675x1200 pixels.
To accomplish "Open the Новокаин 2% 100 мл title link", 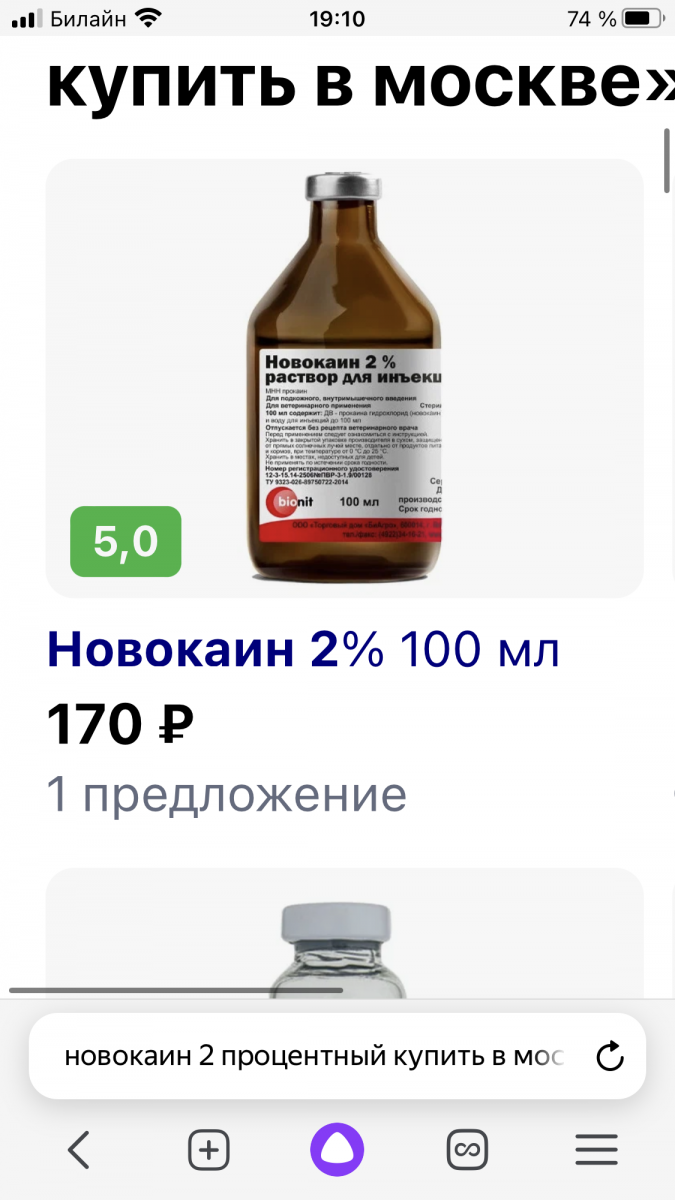I will (x=303, y=651).
